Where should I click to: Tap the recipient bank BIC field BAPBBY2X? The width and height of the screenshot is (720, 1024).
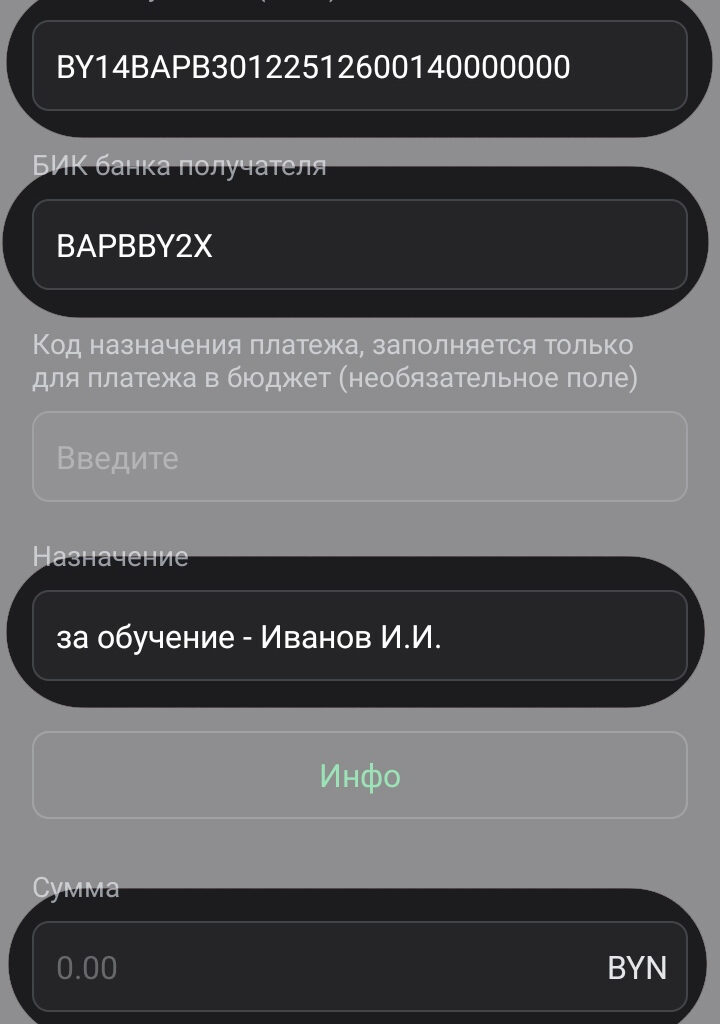pyautogui.click(x=359, y=246)
